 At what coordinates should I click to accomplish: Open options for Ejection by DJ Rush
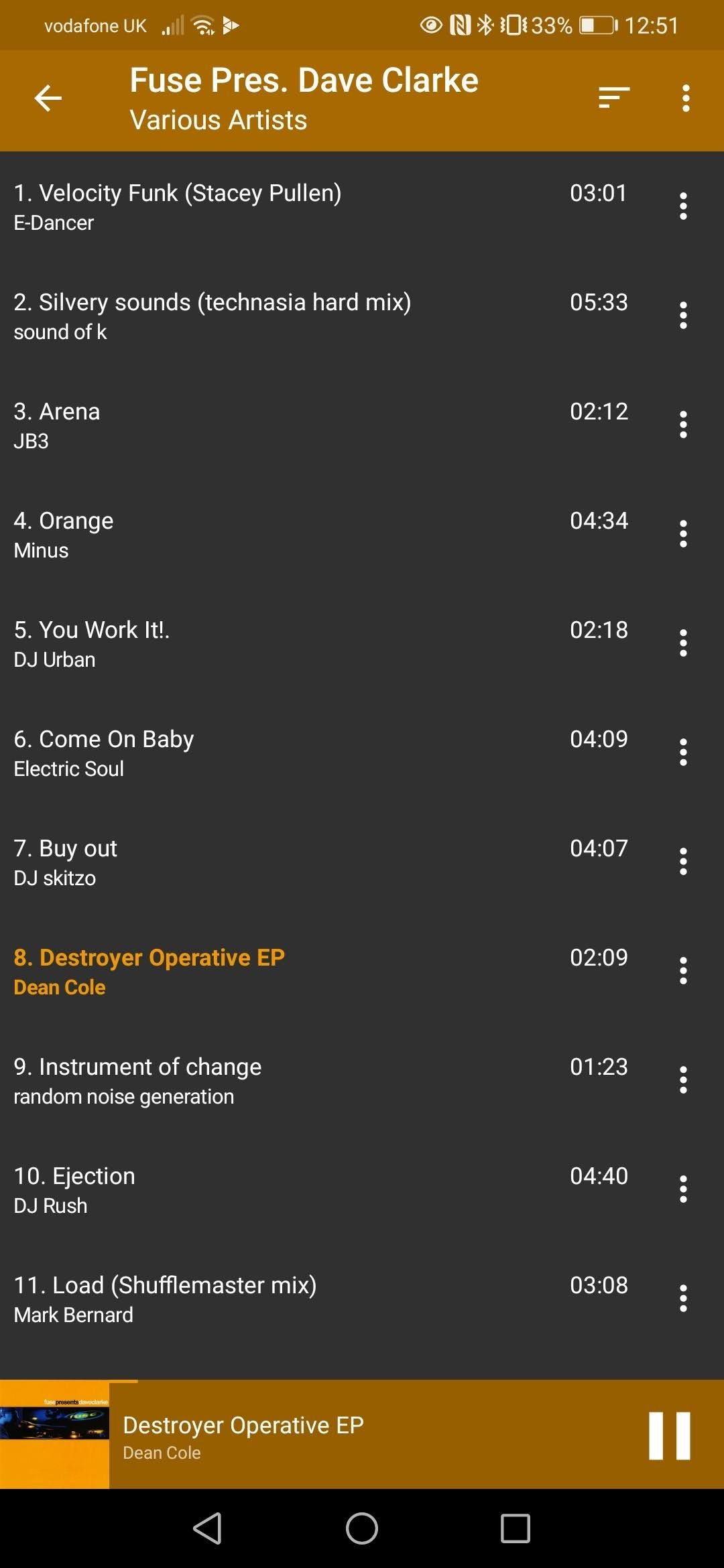coord(683,1189)
